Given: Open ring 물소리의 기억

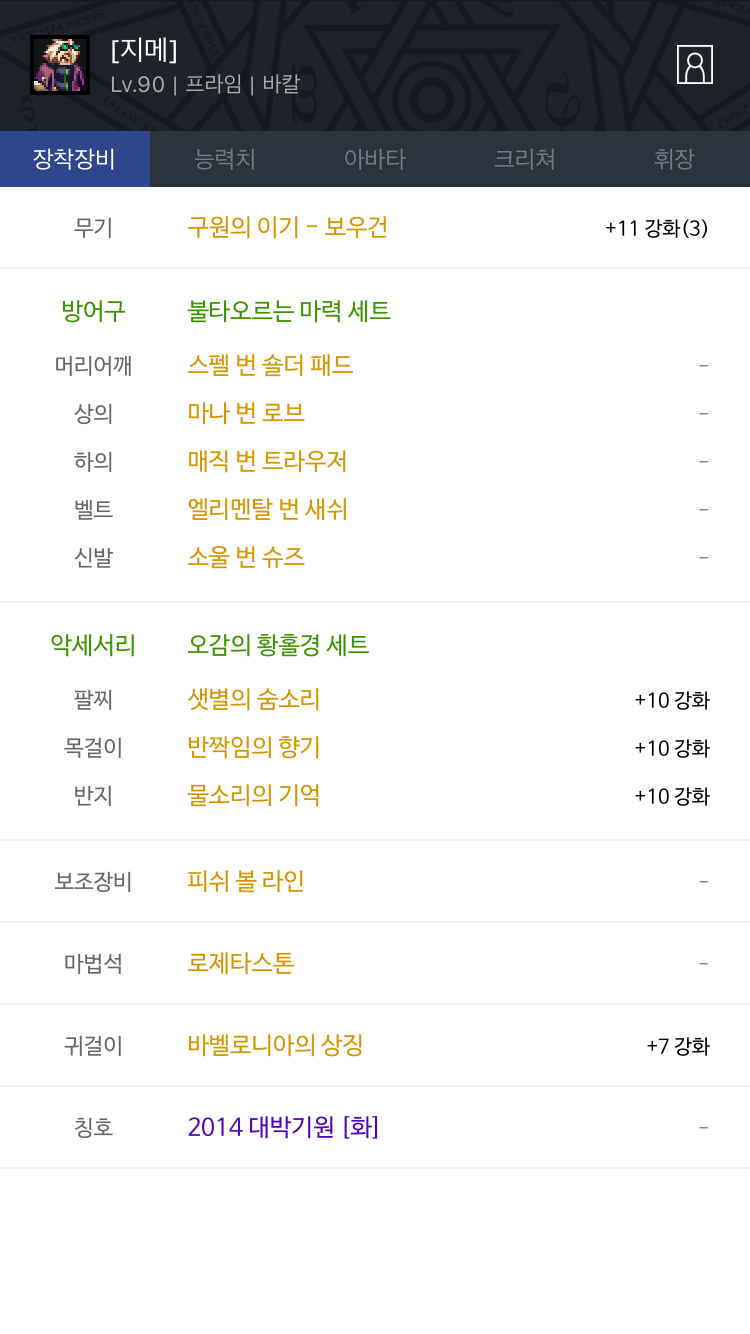Looking at the screenshot, I should pyautogui.click(x=254, y=795).
